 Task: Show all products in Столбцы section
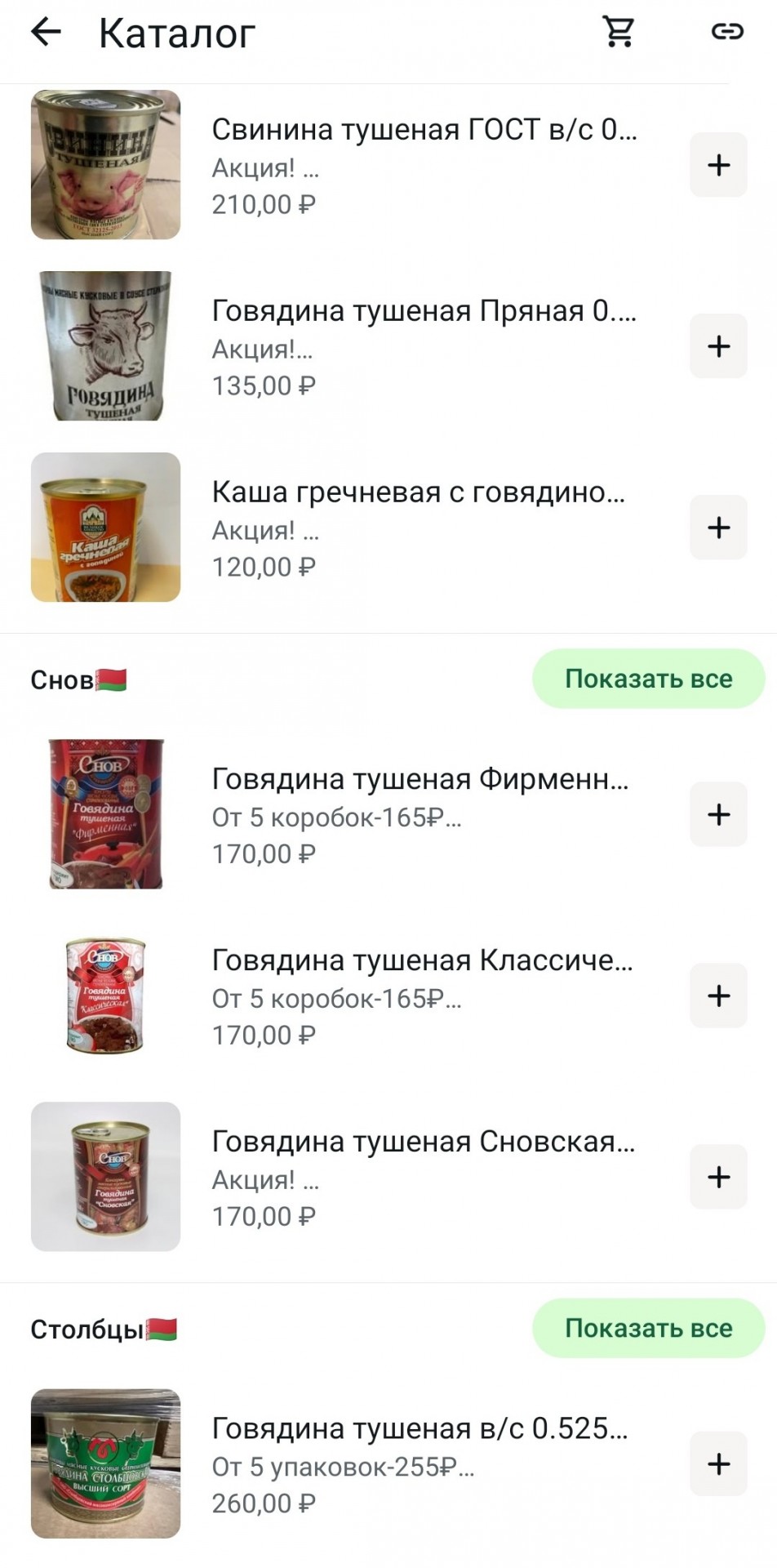[648, 1329]
